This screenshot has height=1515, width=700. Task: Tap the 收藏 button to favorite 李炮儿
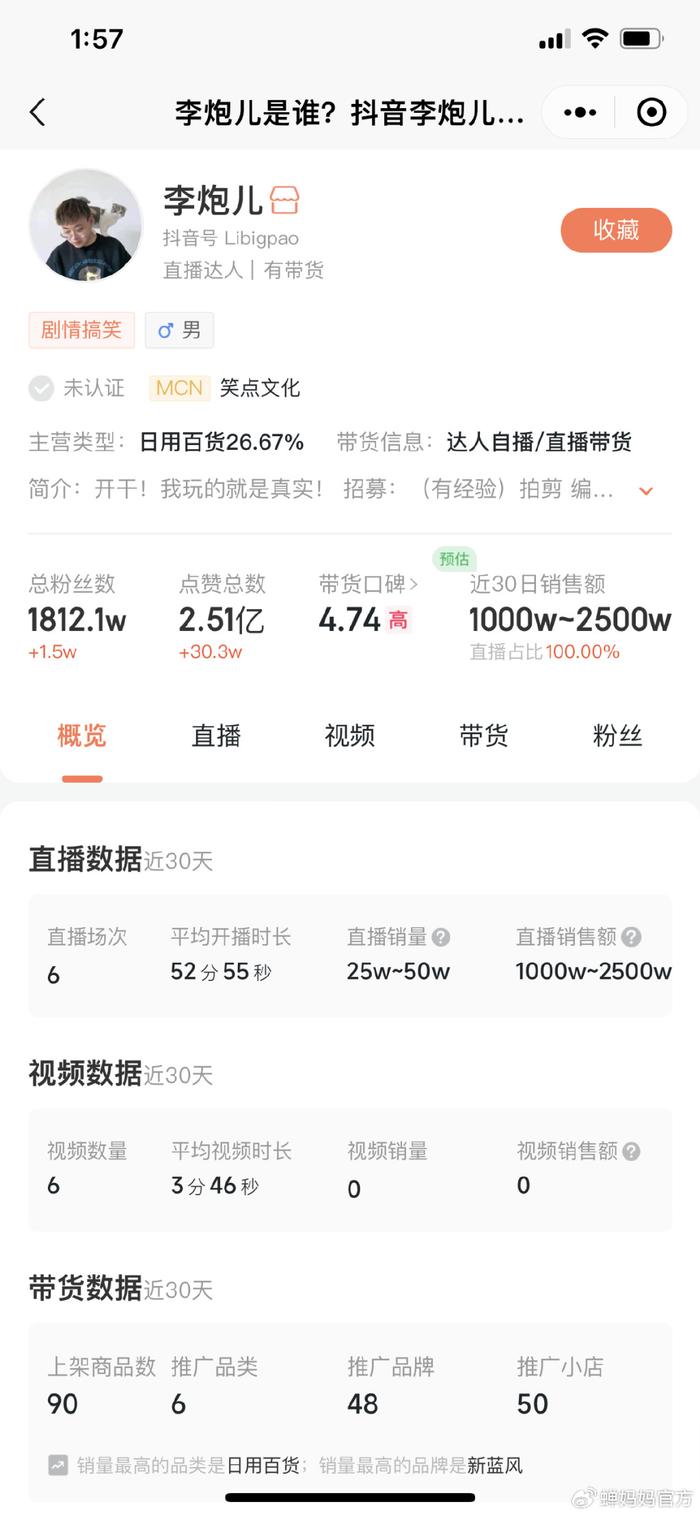616,230
